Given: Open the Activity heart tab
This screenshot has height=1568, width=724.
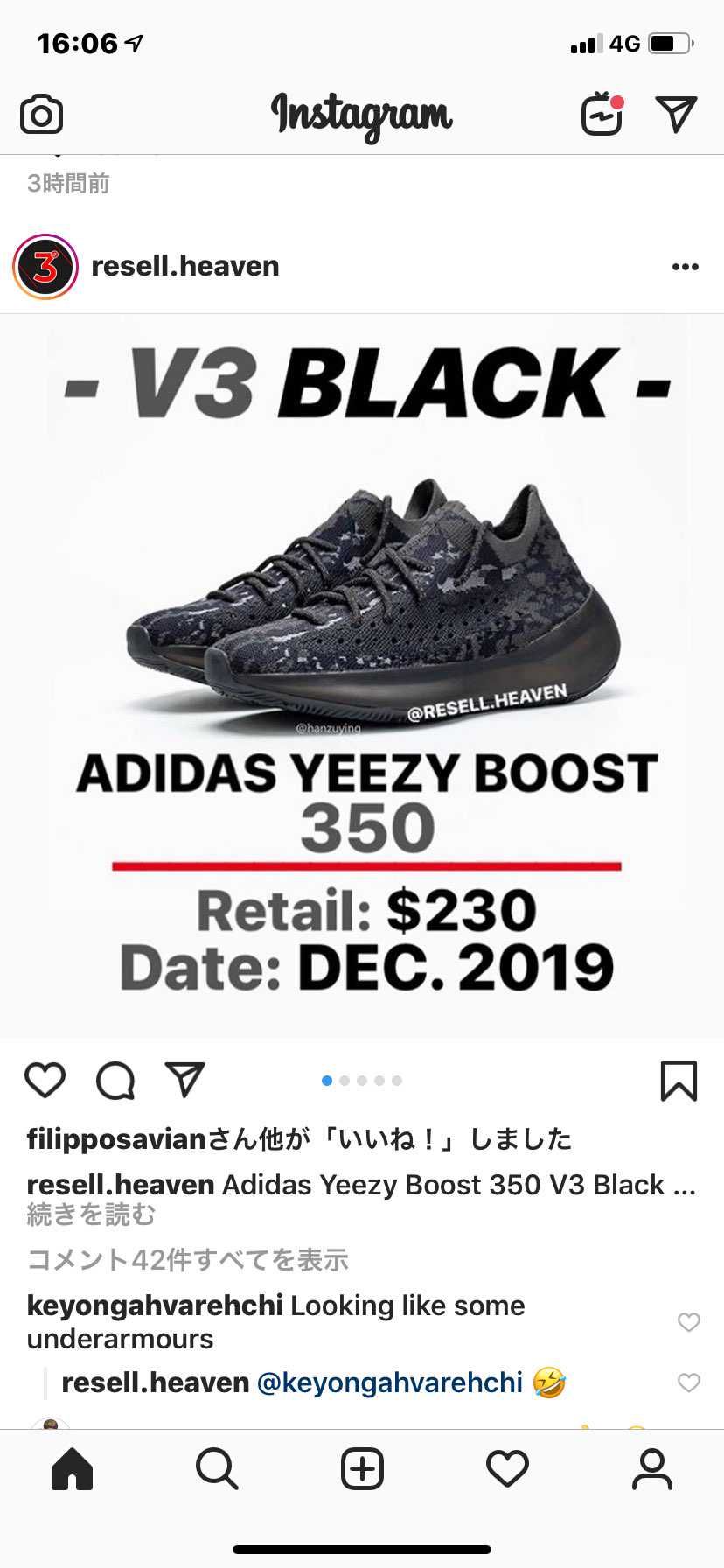Looking at the screenshot, I should [507, 1468].
